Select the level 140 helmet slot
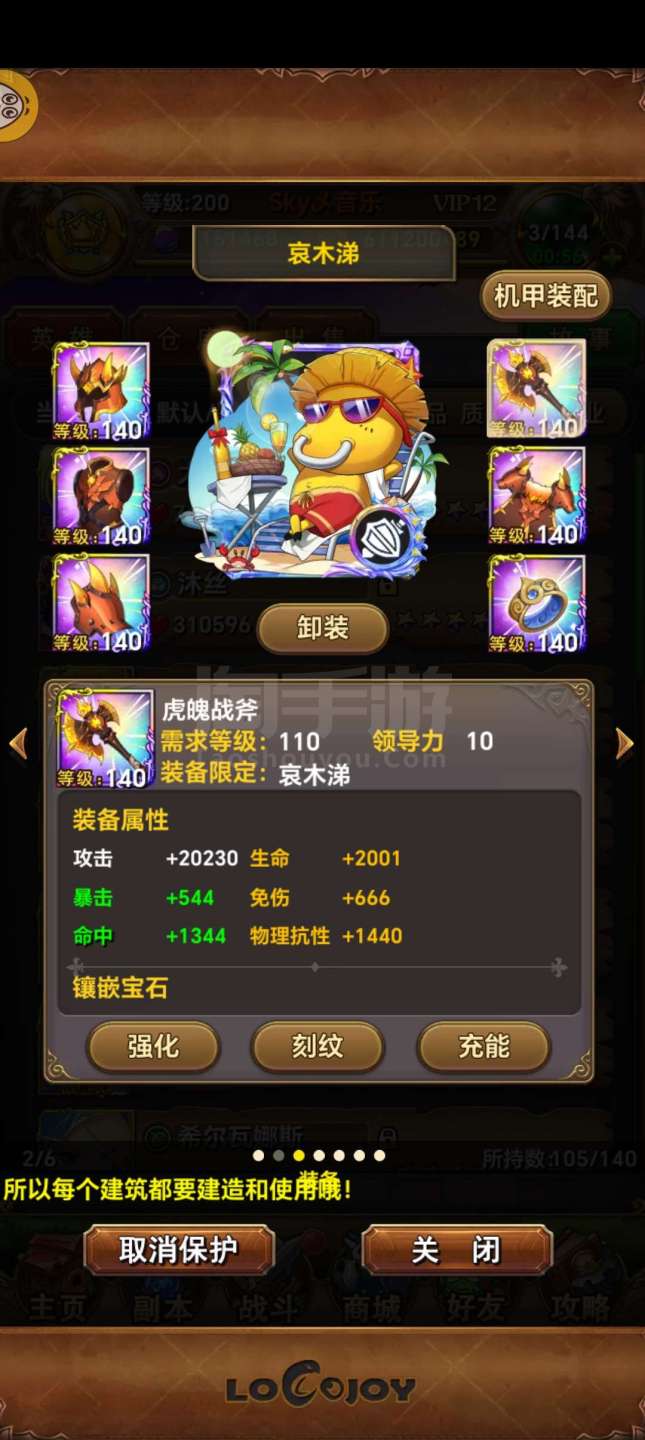This screenshot has width=645, height=1440. click(x=101, y=391)
